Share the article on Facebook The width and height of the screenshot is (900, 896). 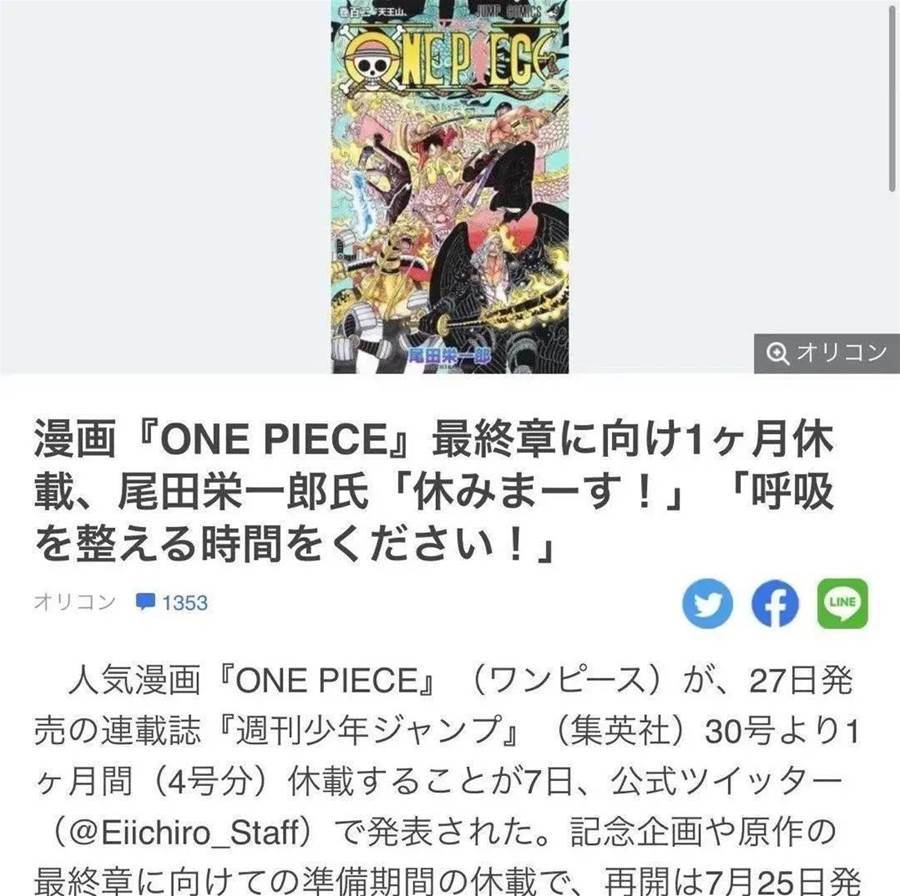775,603
